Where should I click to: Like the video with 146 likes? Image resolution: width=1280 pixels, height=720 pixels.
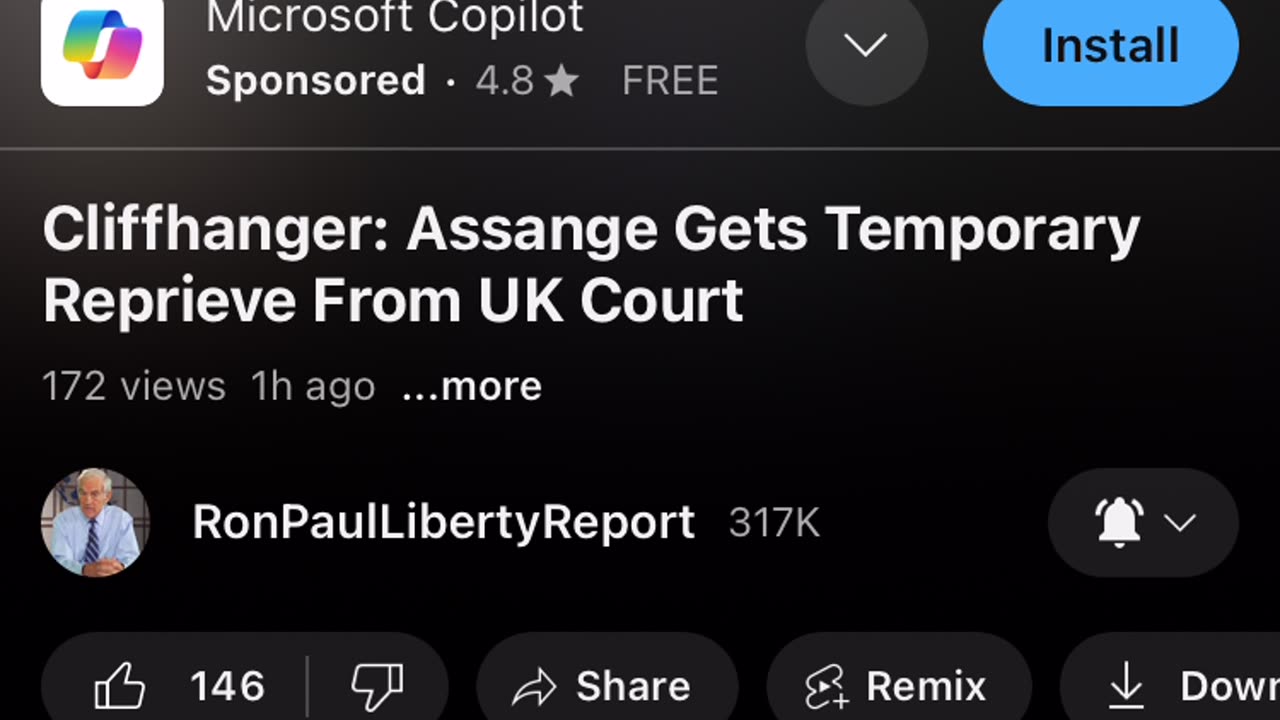pyautogui.click(x=180, y=686)
